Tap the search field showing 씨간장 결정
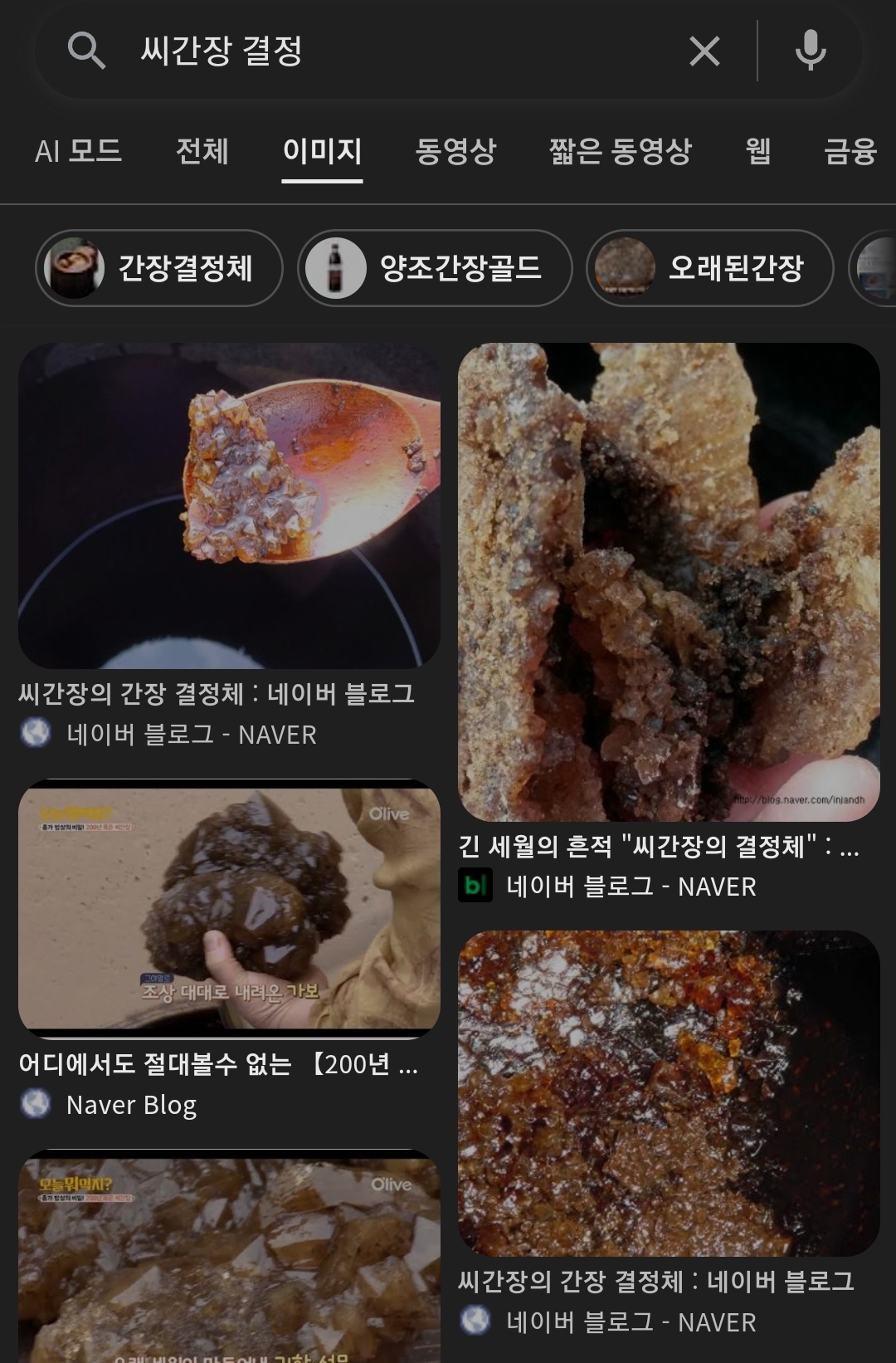Screen dimensions: 896x1363 (x=373, y=51)
